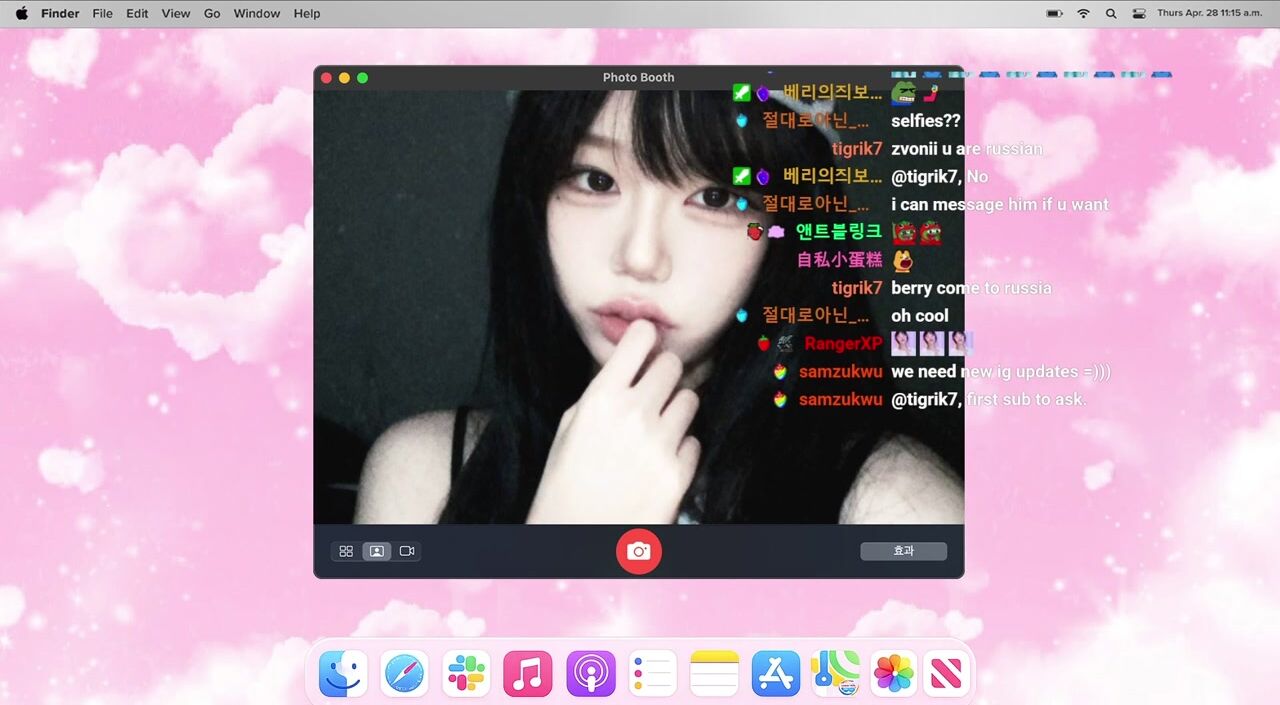Viewport: 1280px width, 705px height.
Task: Launch the Music app
Action: point(528,673)
